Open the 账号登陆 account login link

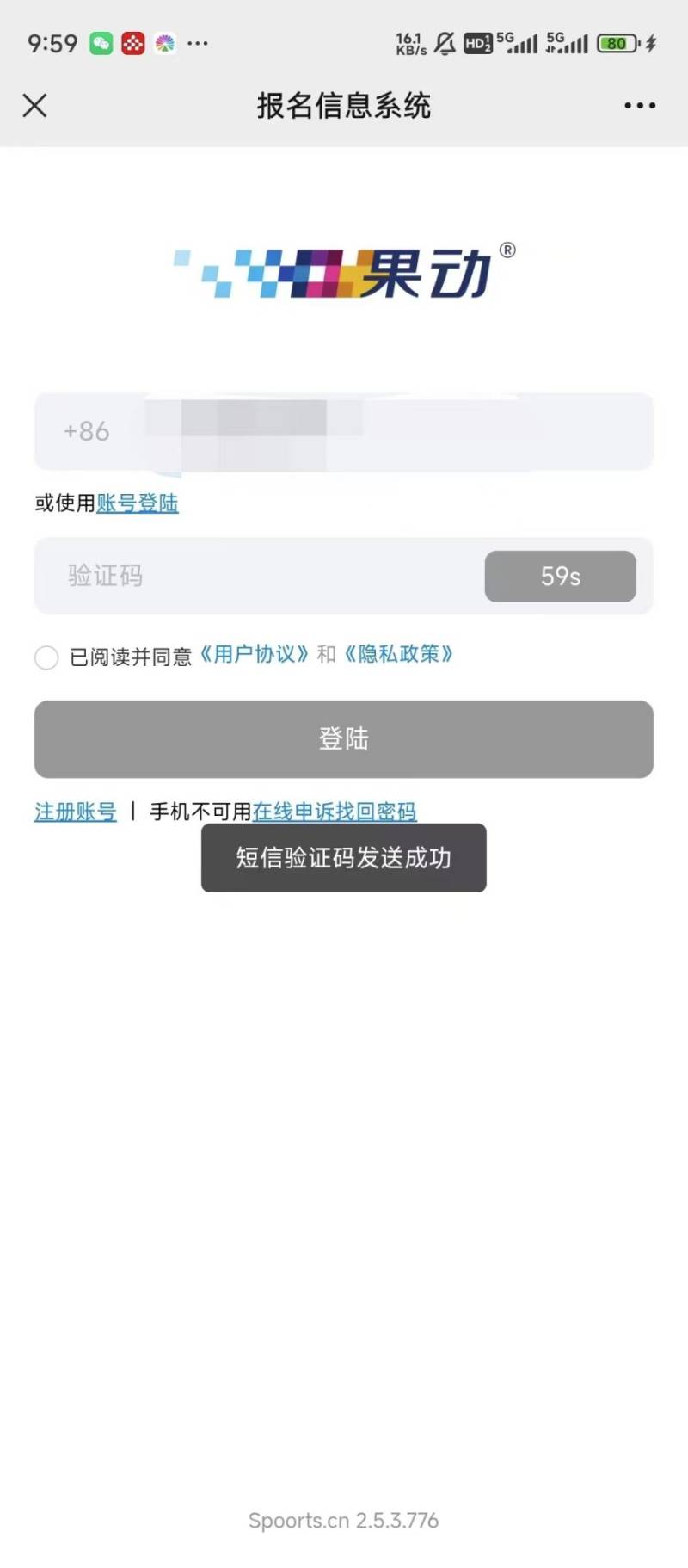[138, 503]
